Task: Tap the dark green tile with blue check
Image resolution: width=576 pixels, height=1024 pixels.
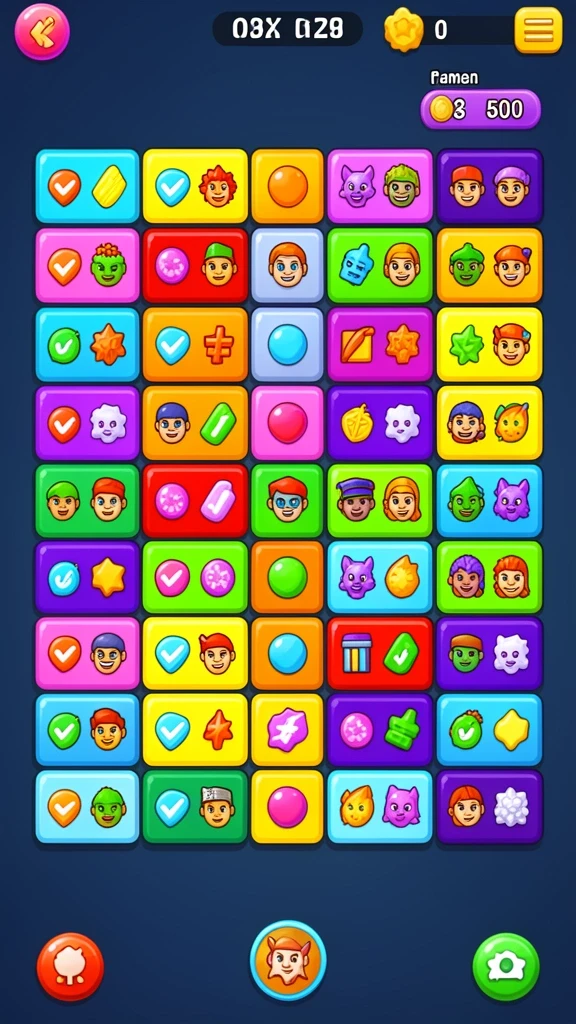Action: click(x=195, y=806)
